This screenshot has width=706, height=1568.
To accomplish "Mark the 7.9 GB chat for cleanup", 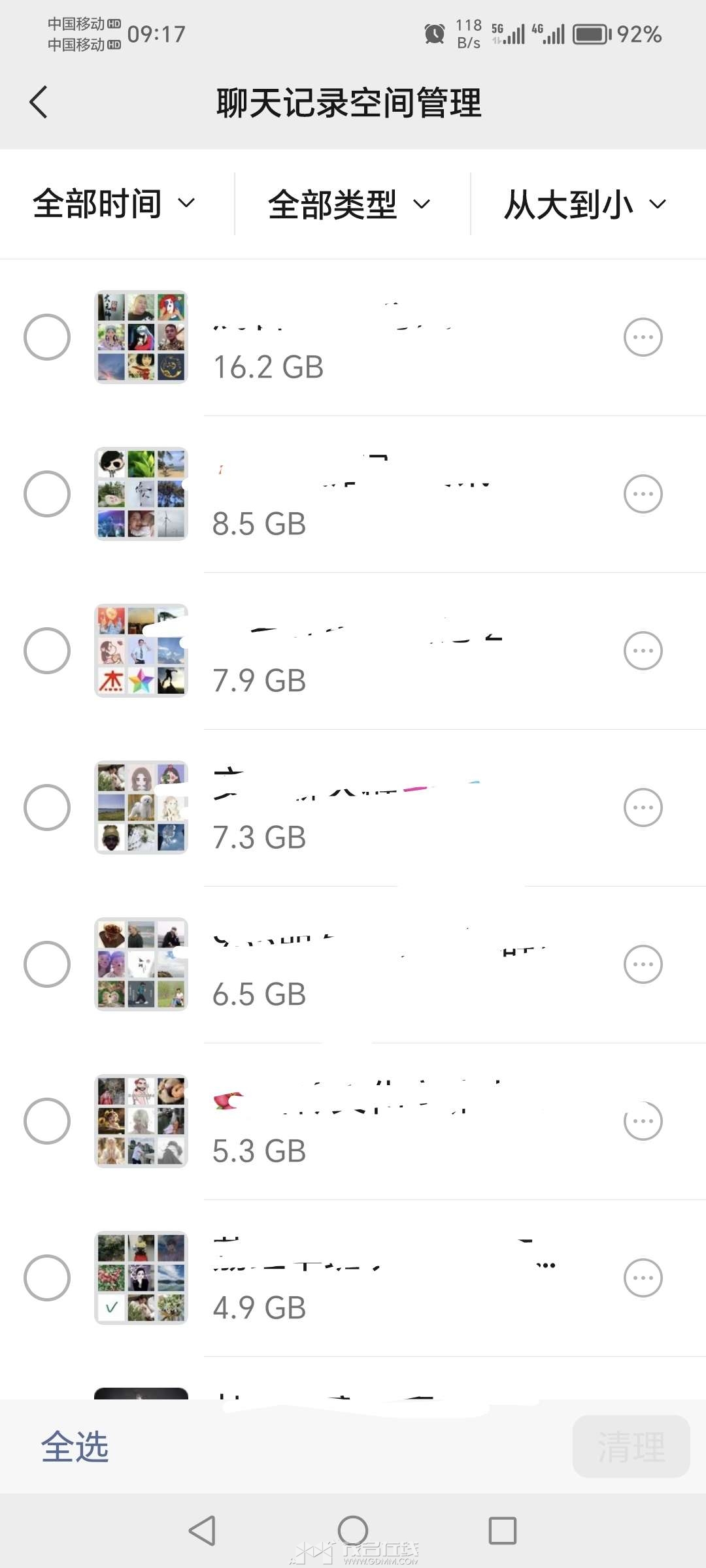I will click(x=47, y=651).
